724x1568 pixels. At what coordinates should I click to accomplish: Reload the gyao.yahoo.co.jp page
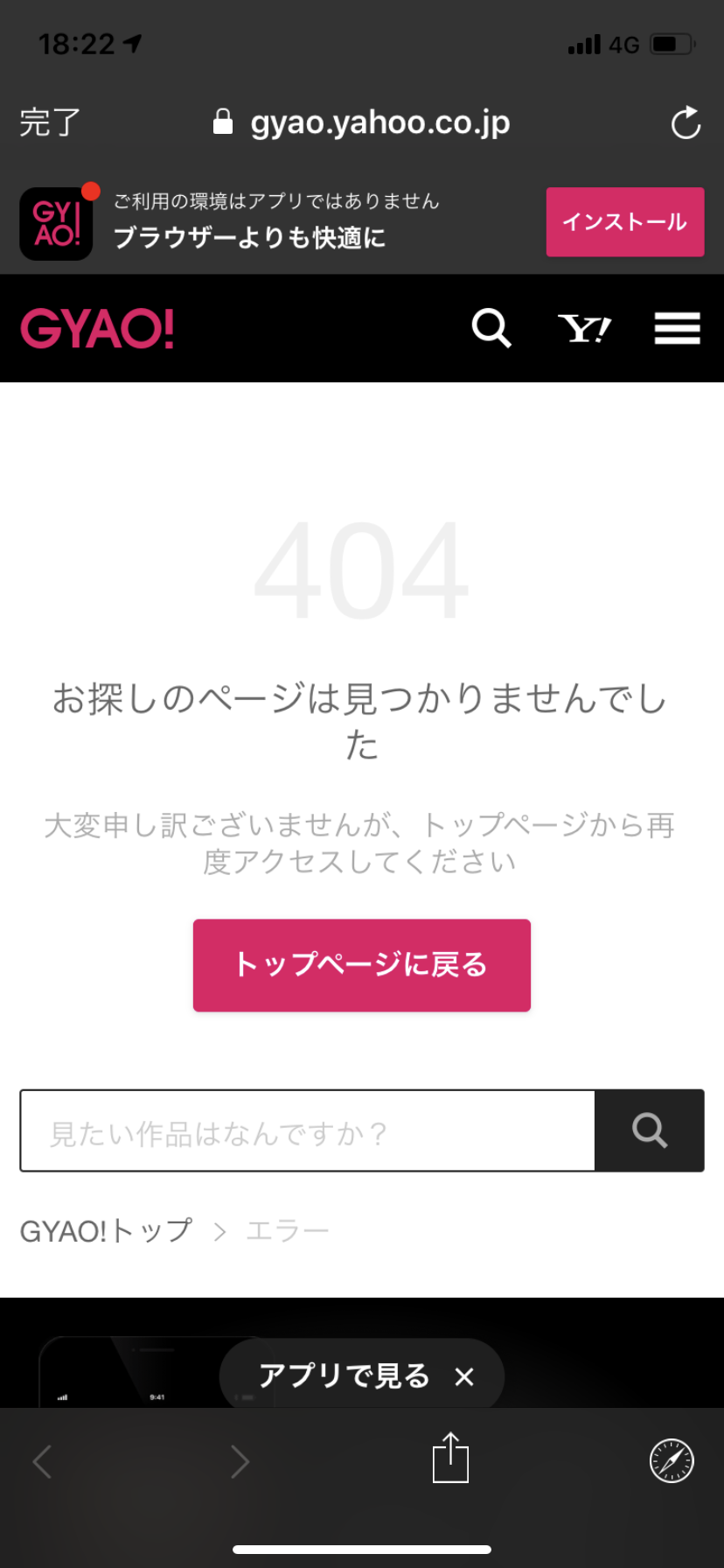point(686,122)
